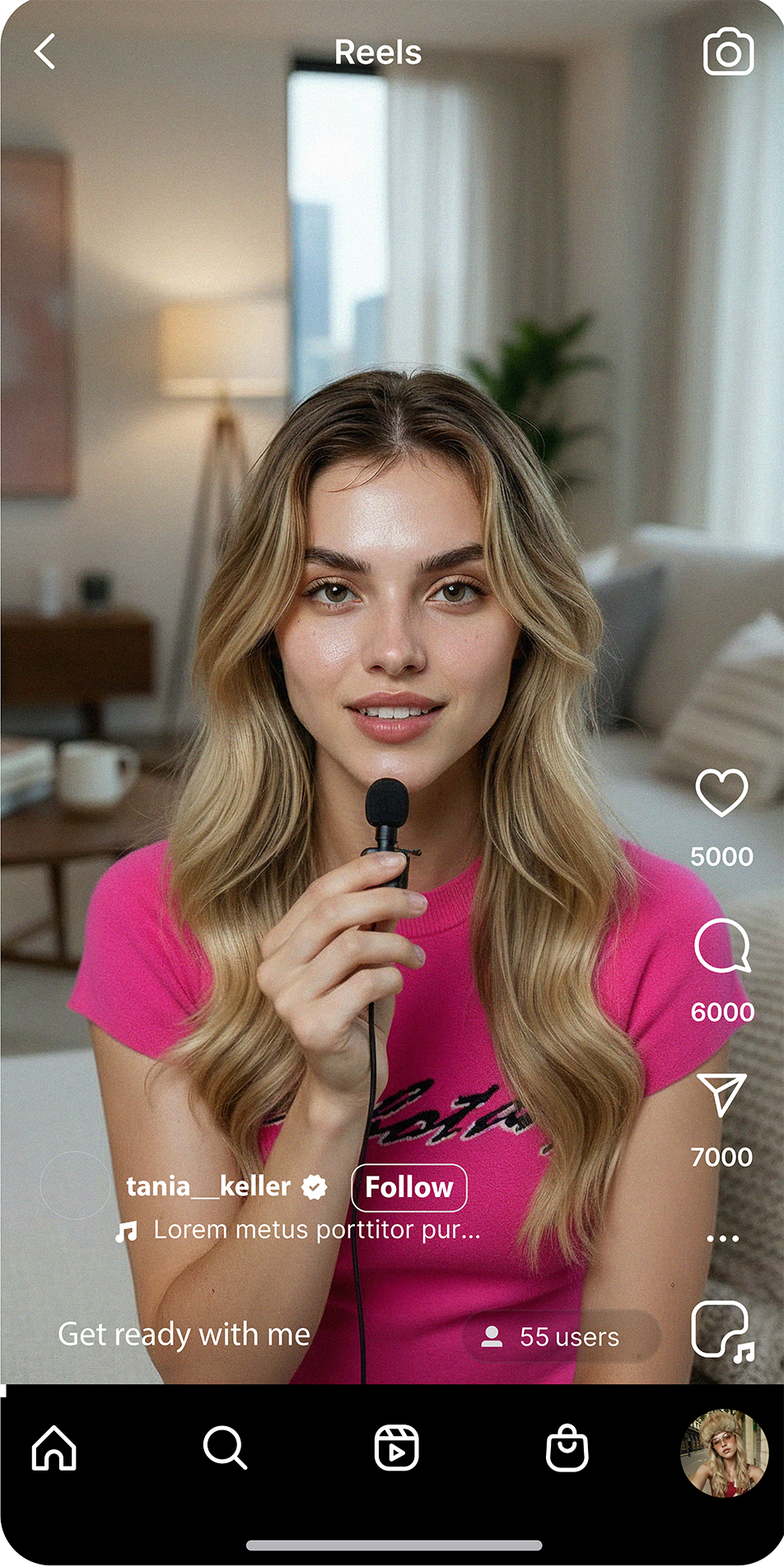Switch to the Home tab
The height and width of the screenshot is (1567, 784).
(x=54, y=1449)
